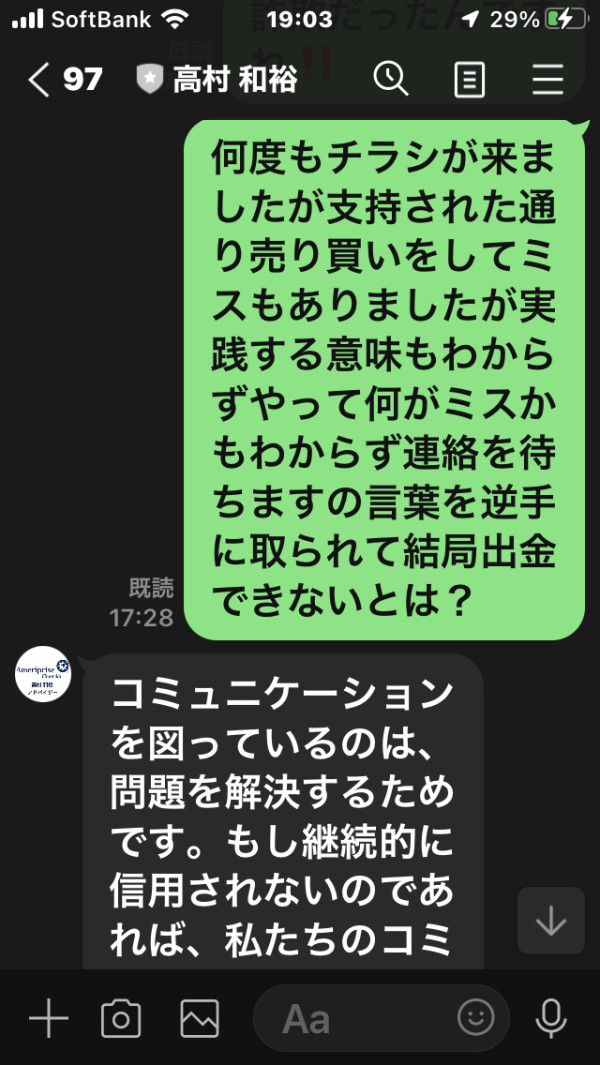Open the plus attachment menu
This screenshot has width=600, height=1065.
[49, 1018]
